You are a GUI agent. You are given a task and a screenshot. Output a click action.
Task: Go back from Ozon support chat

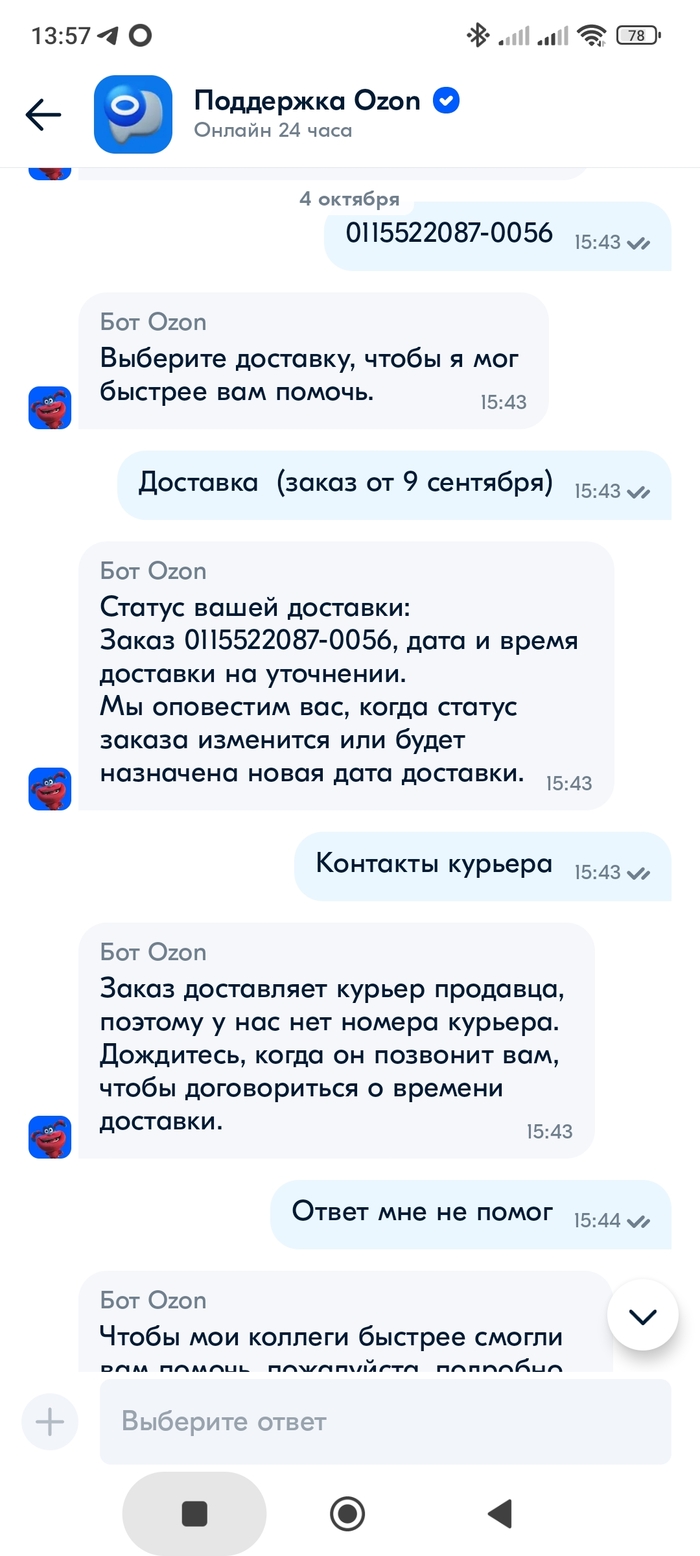43,115
